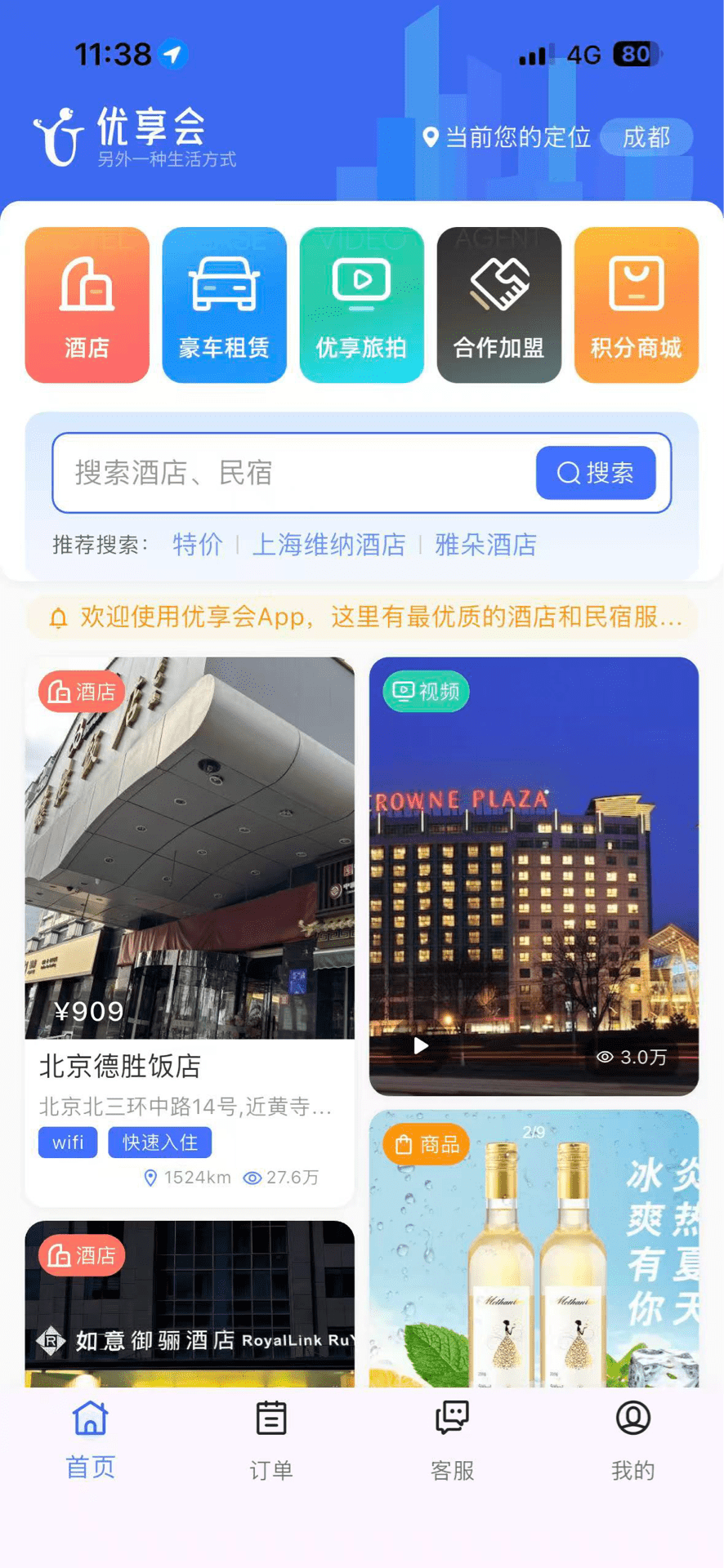Screen dimensions: 724x1568
Task: Toggle the wifi tag on 北京德胜饭店
Action: [x=68, y=1143]
